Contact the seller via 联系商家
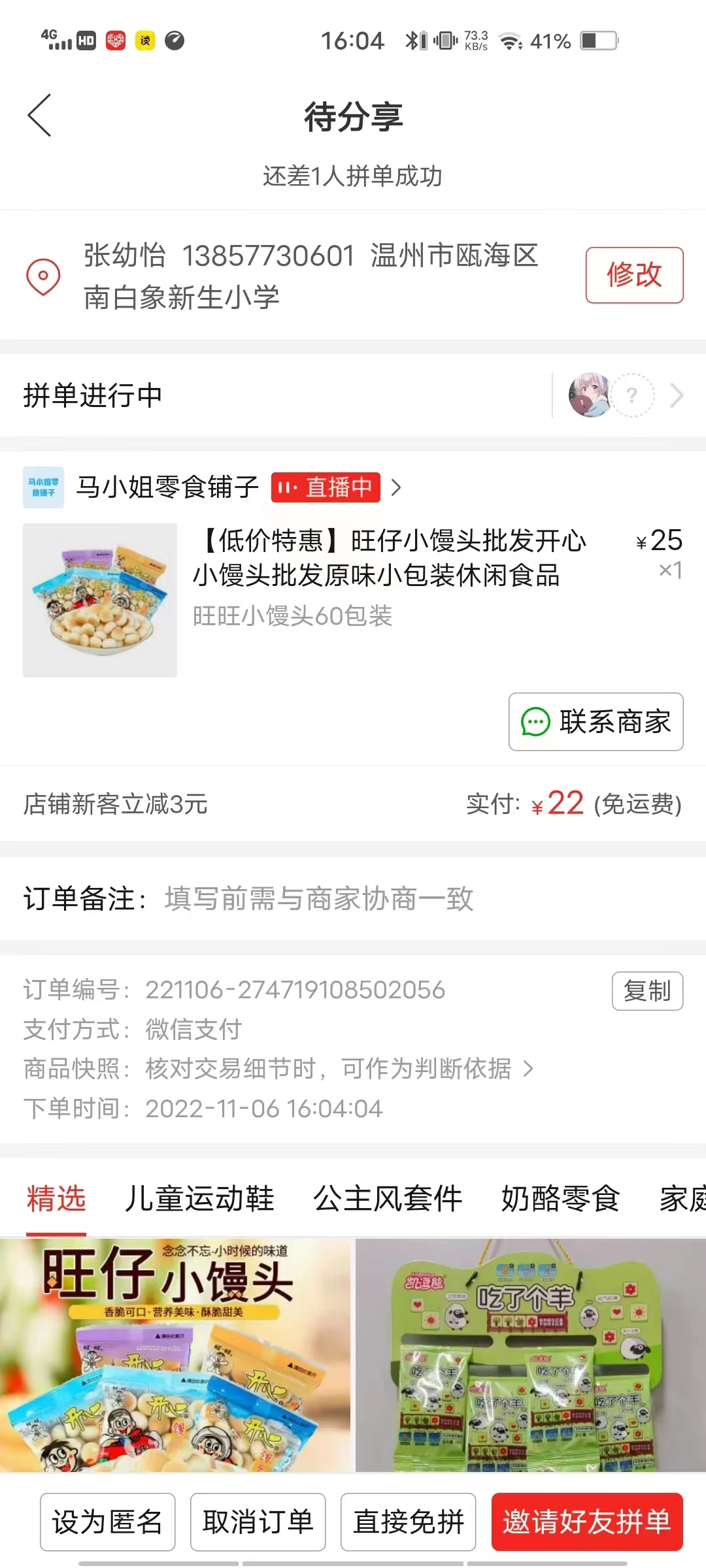706x1568 pixels. [x=596, y=722]
